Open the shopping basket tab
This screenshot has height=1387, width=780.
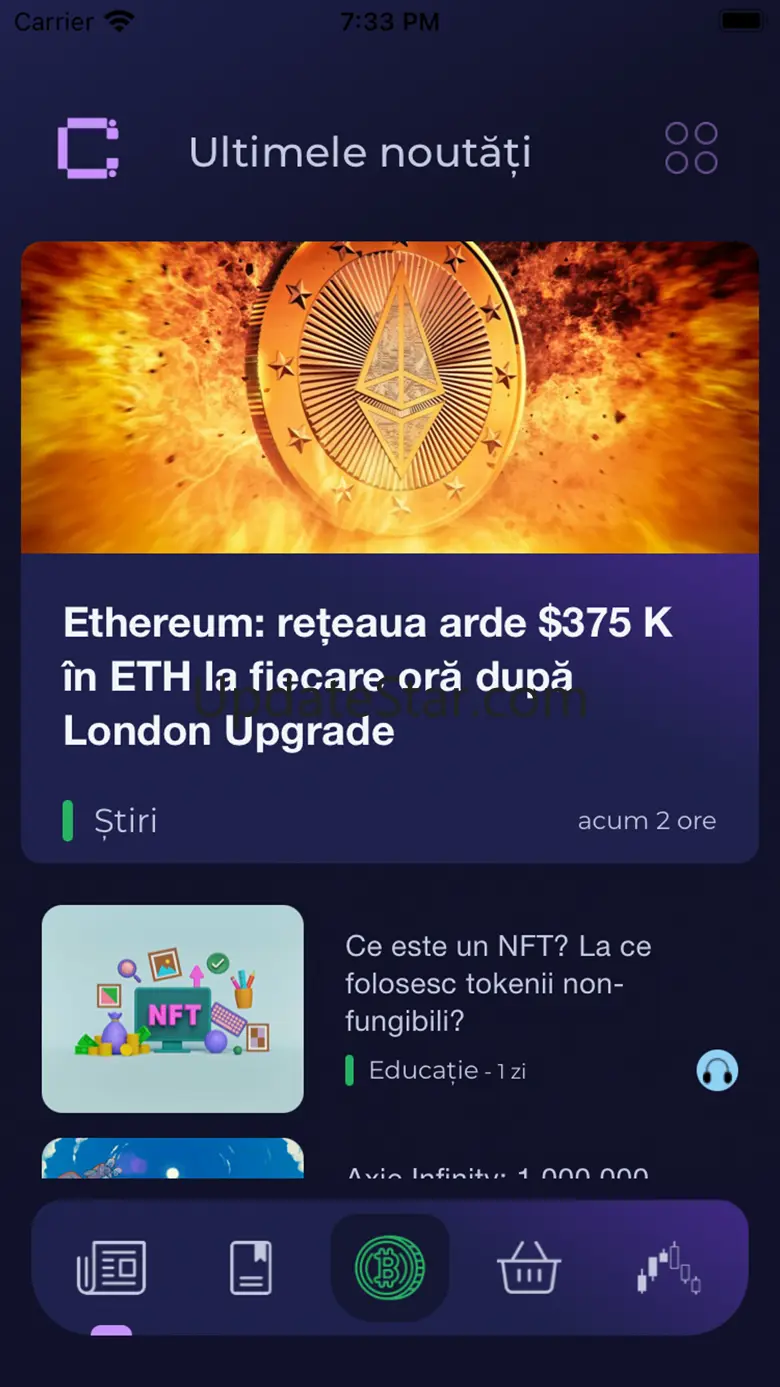[x=529, y=1267]
